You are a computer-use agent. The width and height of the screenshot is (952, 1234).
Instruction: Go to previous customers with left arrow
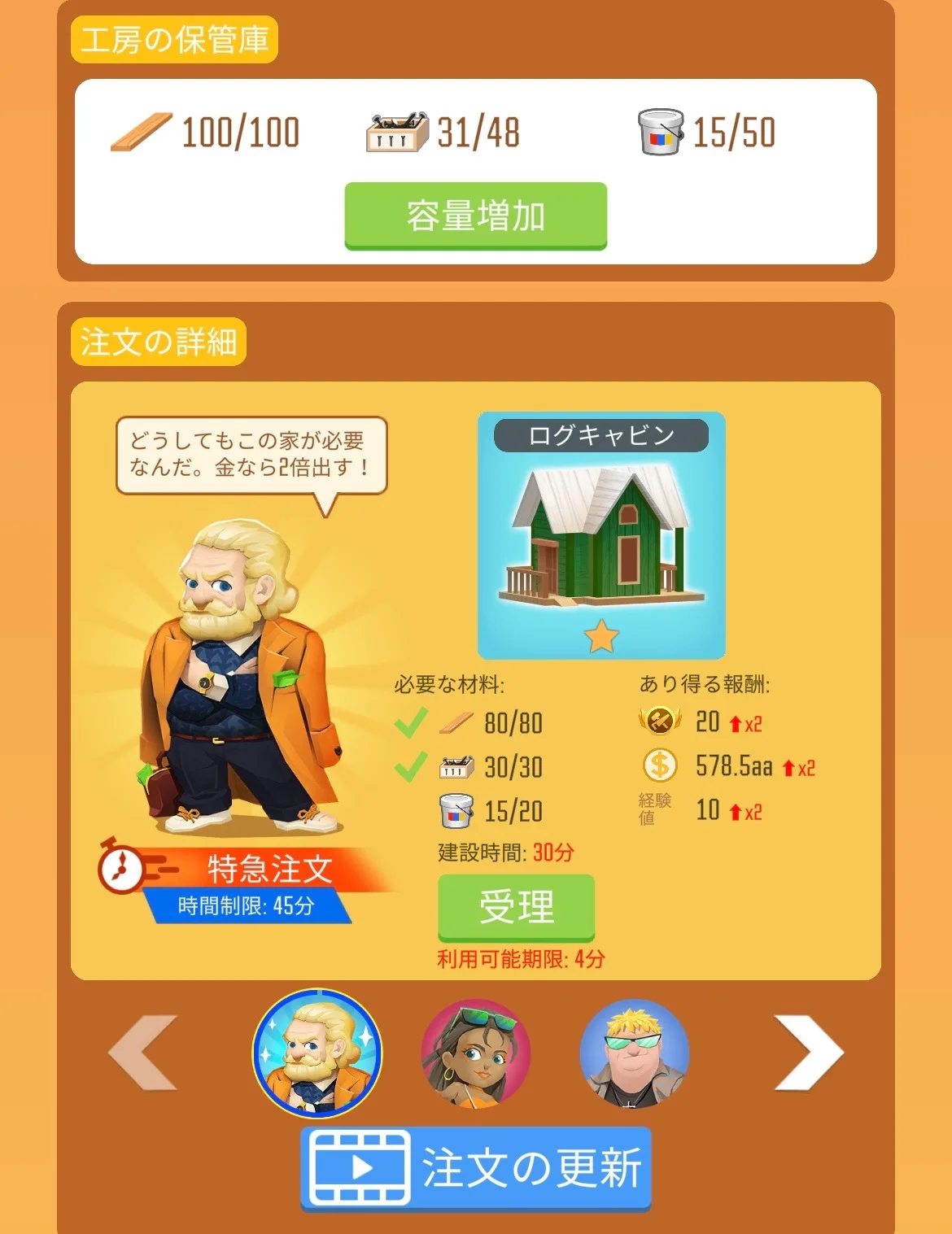coord(143,1053)
